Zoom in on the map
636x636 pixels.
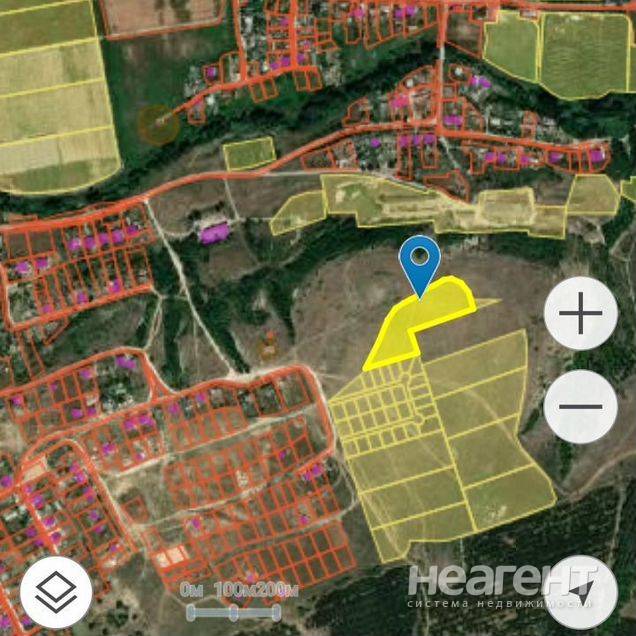pos(580,314)
